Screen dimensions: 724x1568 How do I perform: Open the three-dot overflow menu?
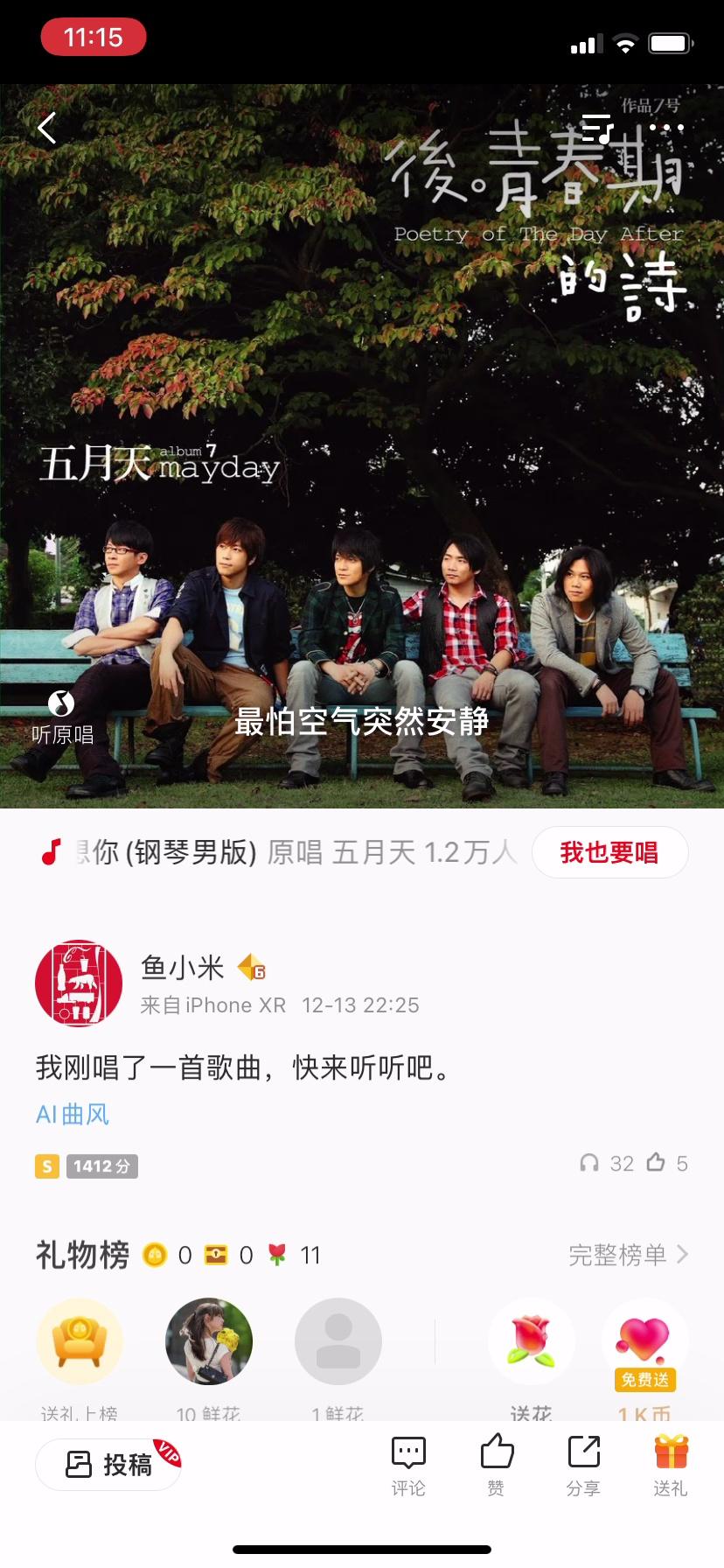(666, 129)
